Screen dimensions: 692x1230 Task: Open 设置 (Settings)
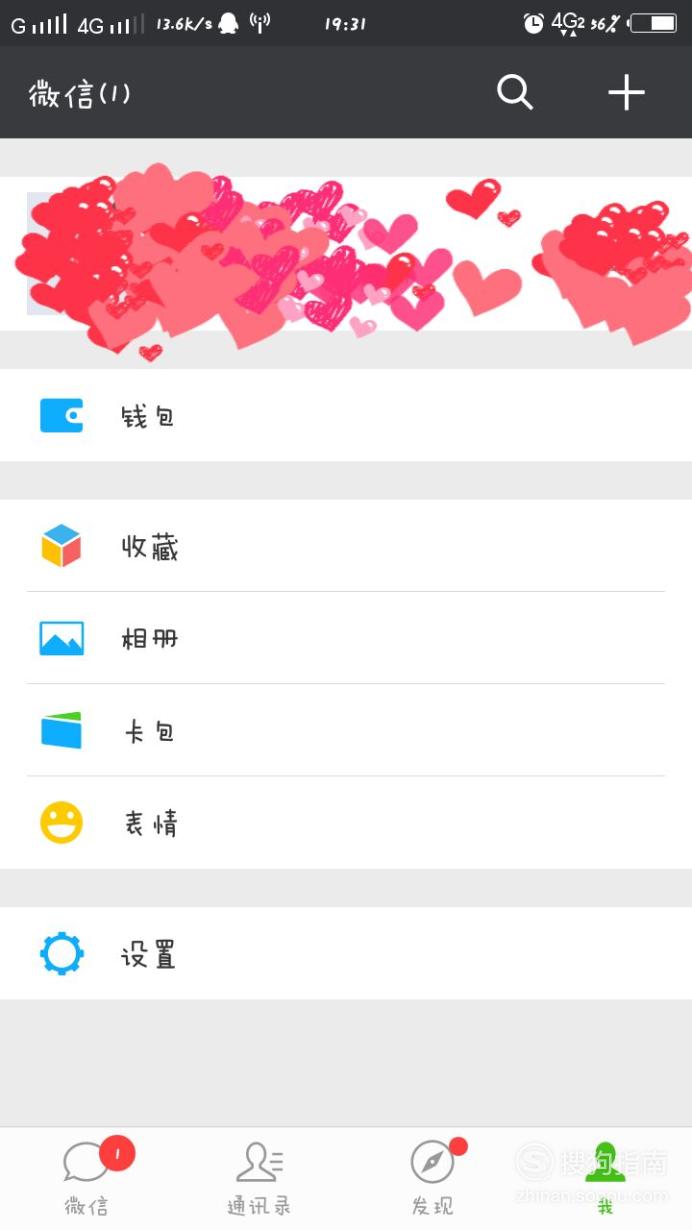346,953
